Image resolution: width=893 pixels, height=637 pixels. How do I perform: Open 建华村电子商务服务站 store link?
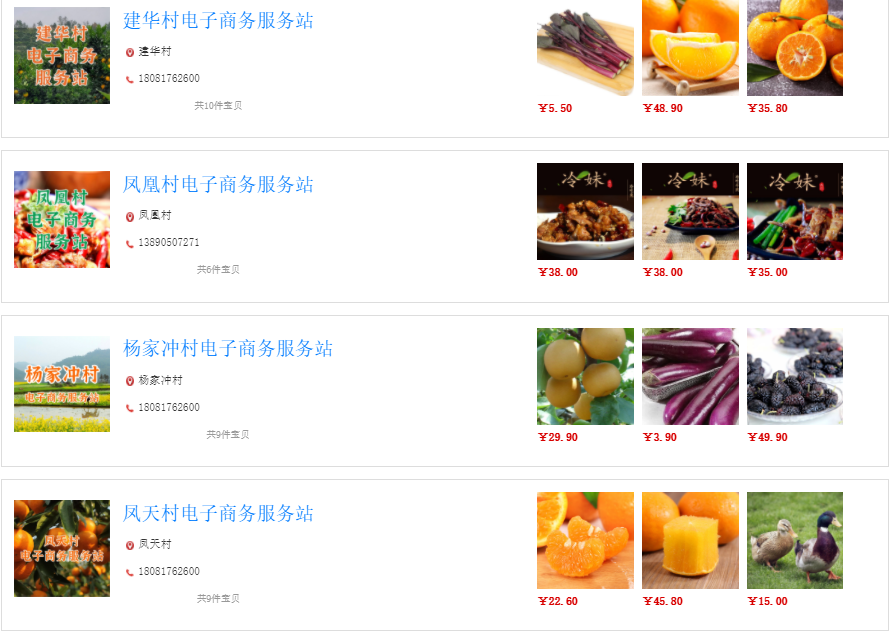(218, 21)
